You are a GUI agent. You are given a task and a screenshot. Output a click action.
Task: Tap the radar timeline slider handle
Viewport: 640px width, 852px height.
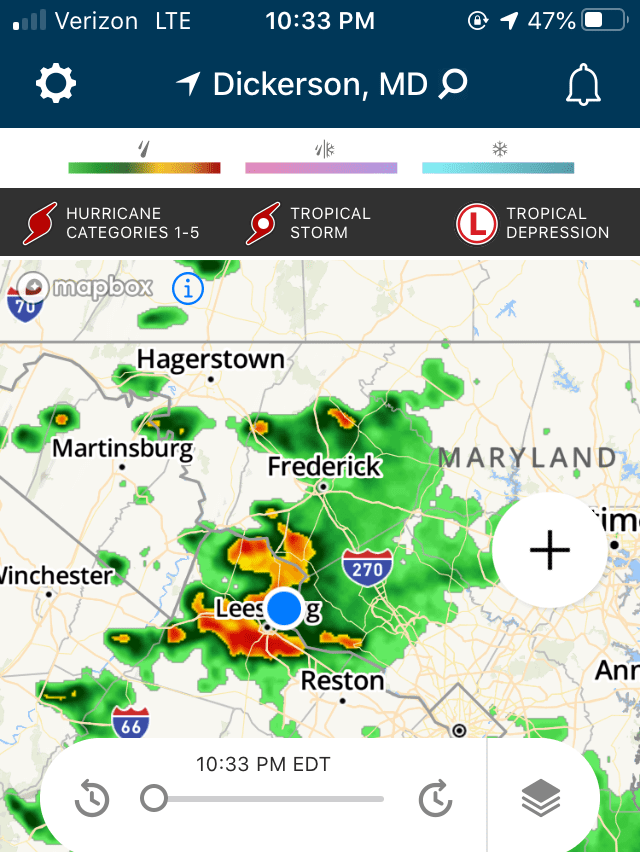[x=154, y=798]
